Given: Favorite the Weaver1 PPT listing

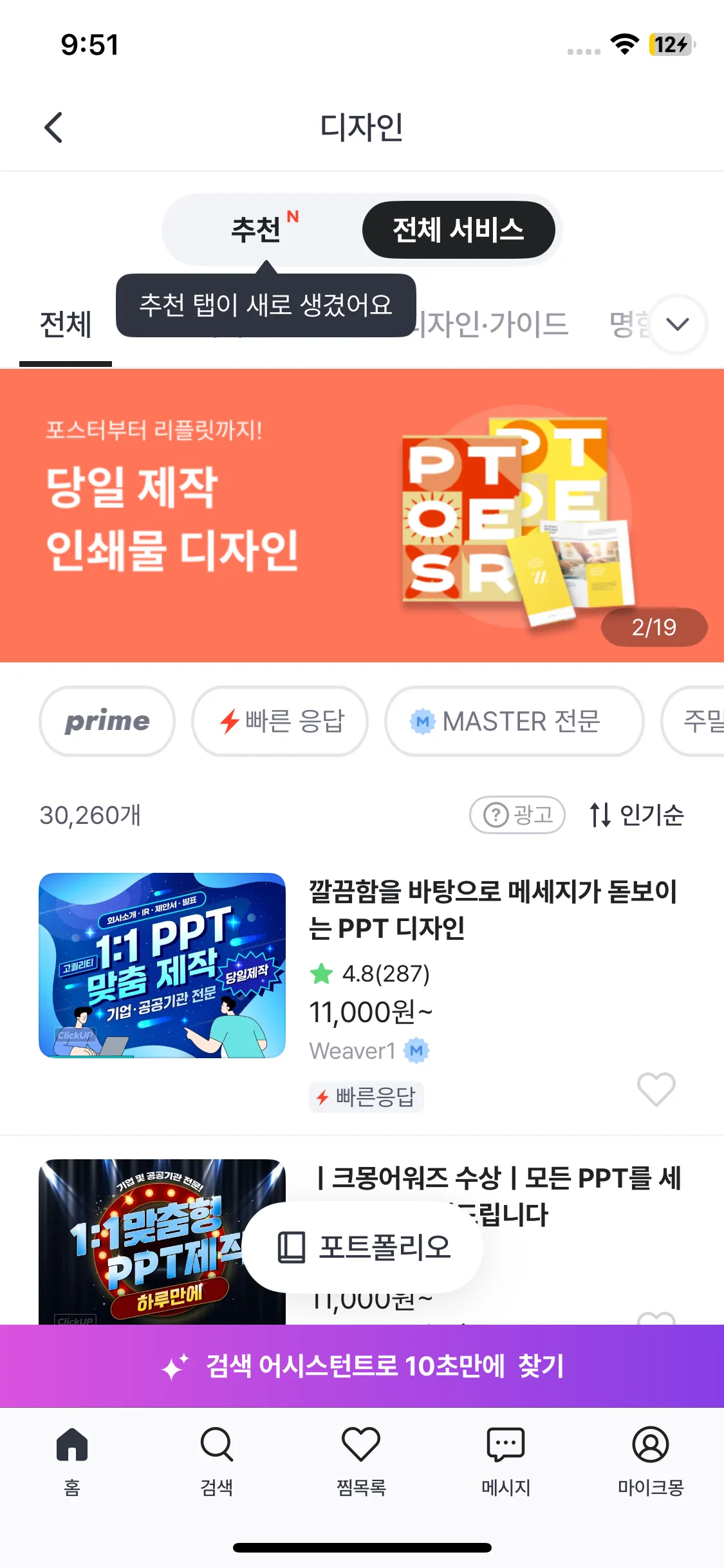Looking at the screenshot, I should [x=656, y=1089].
